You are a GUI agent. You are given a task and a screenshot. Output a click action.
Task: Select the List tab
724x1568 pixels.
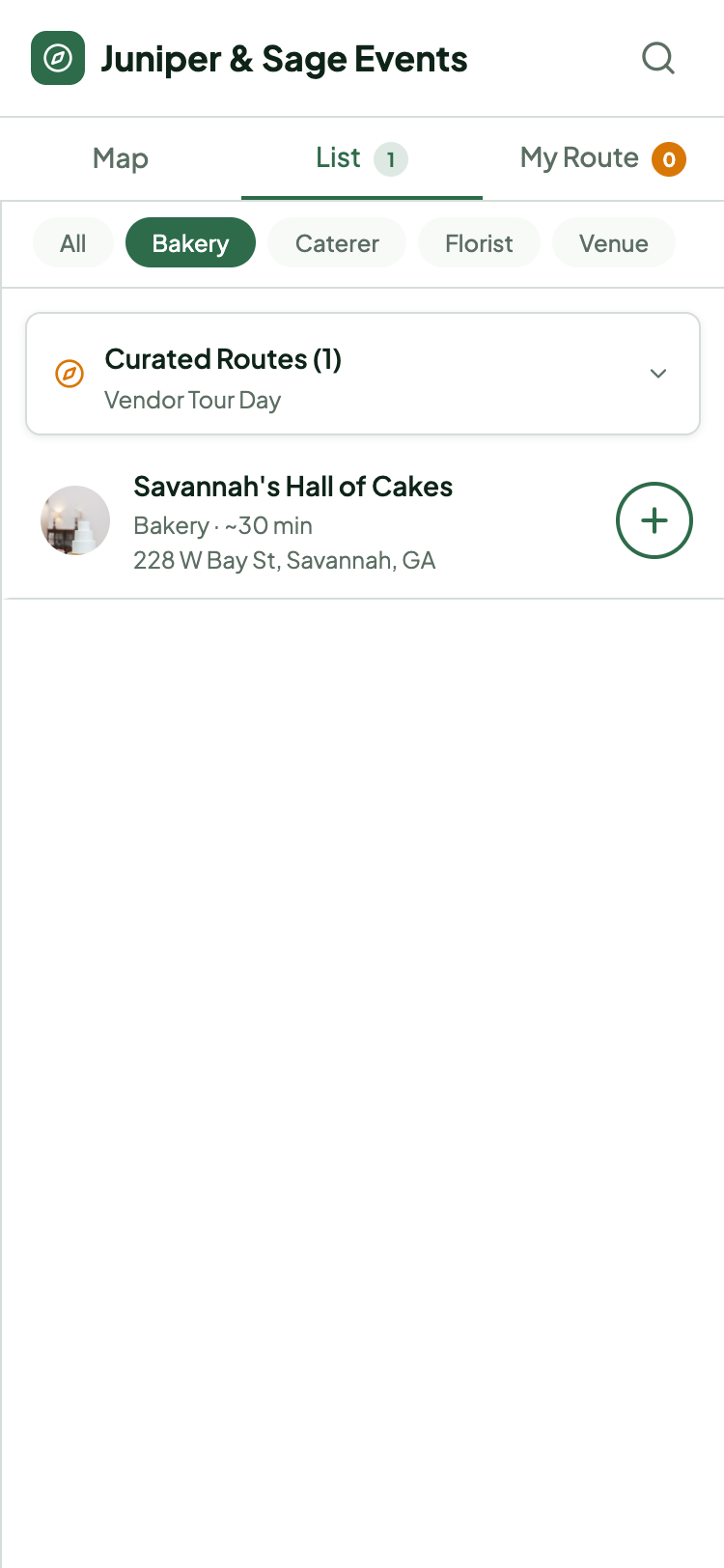point(361,158)
